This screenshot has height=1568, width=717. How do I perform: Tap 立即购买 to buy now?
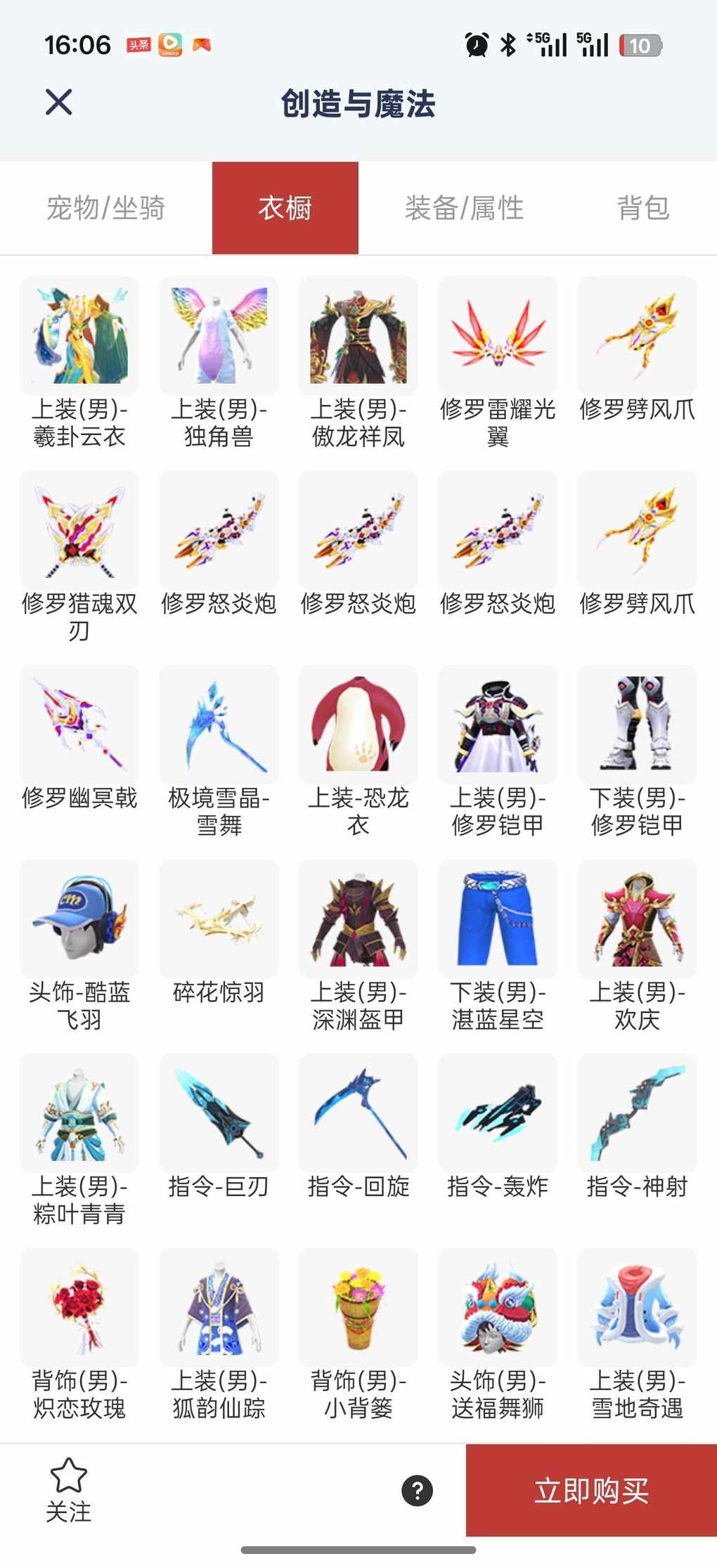pyautogui.click(x=591, y=1490)
